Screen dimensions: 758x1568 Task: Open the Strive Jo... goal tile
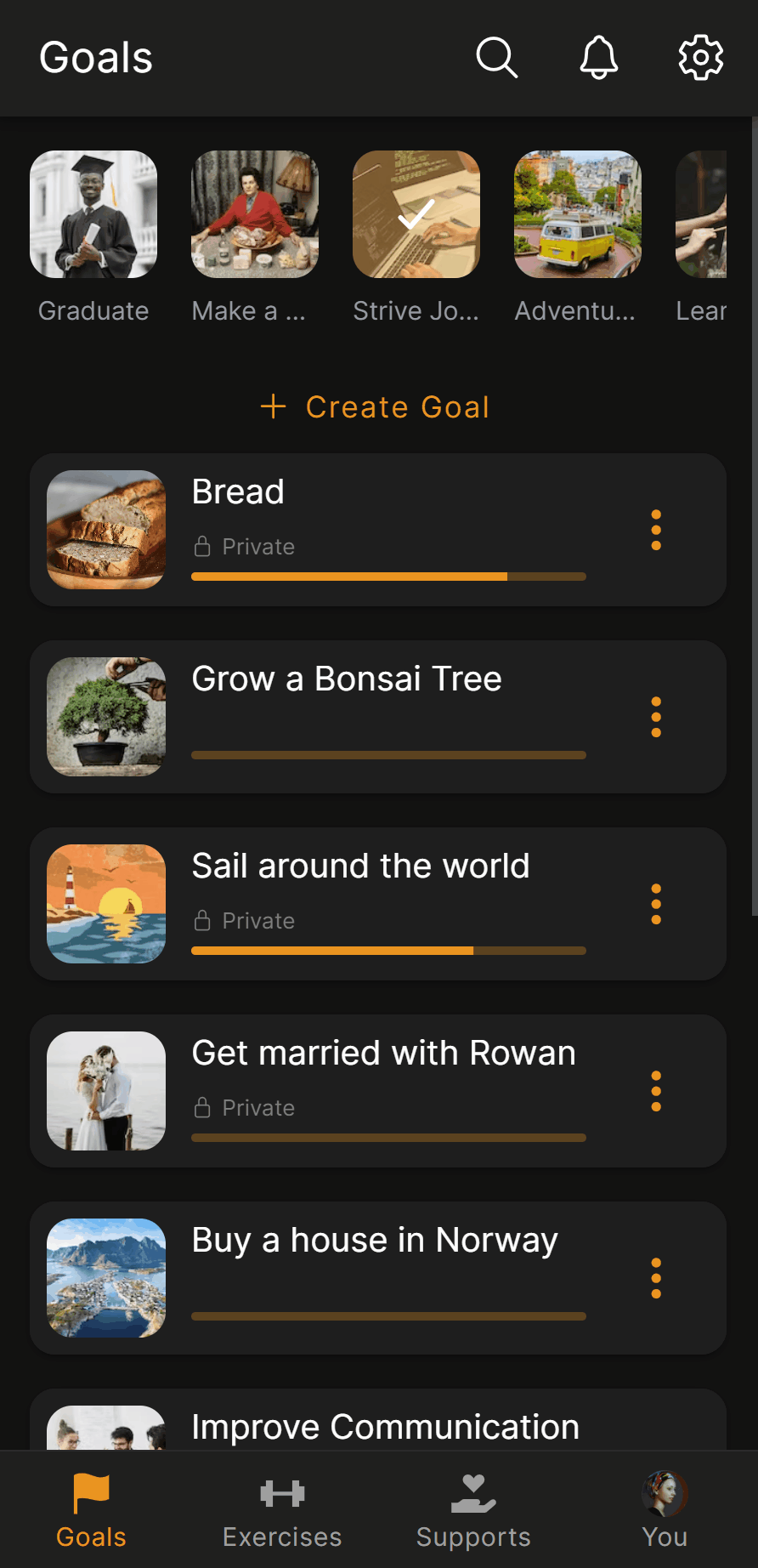pos(416,214)
